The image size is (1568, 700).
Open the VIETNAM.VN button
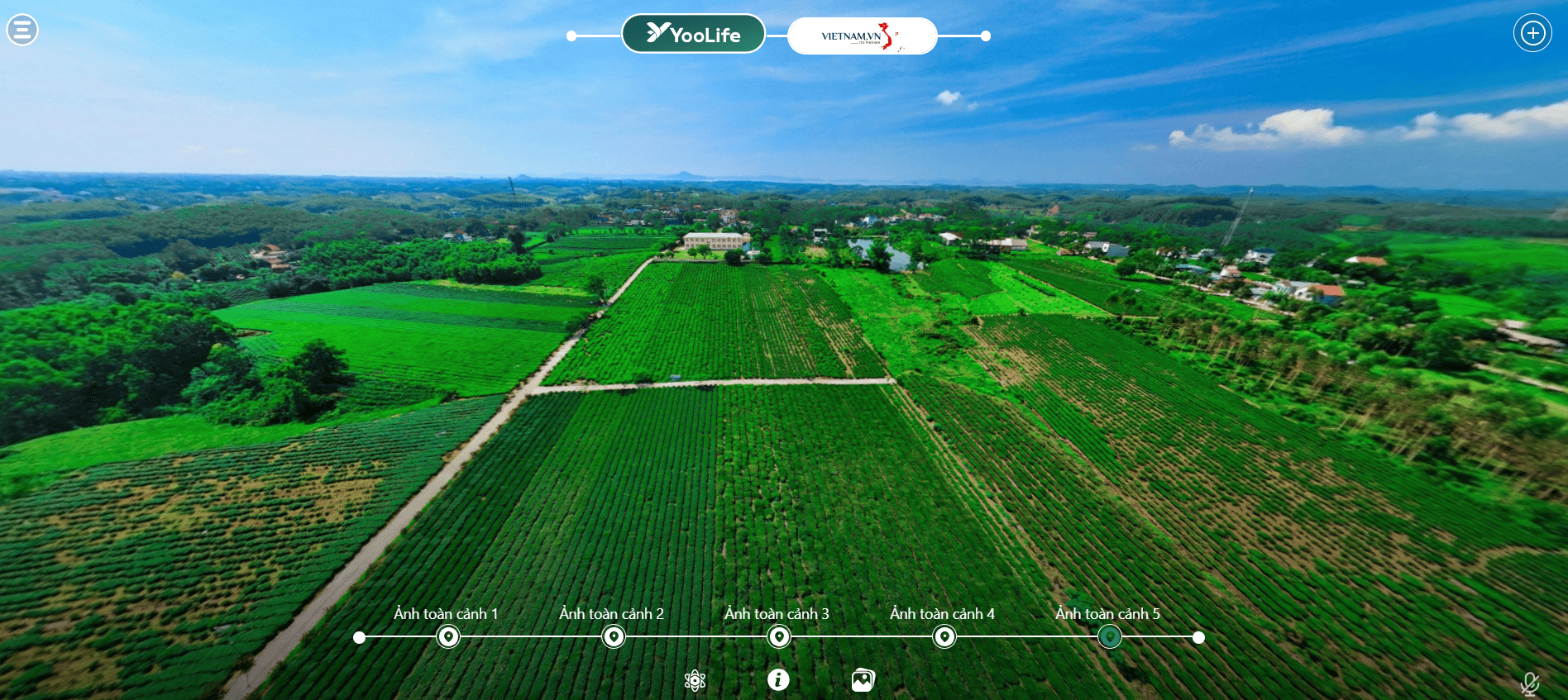coord(862,36)
